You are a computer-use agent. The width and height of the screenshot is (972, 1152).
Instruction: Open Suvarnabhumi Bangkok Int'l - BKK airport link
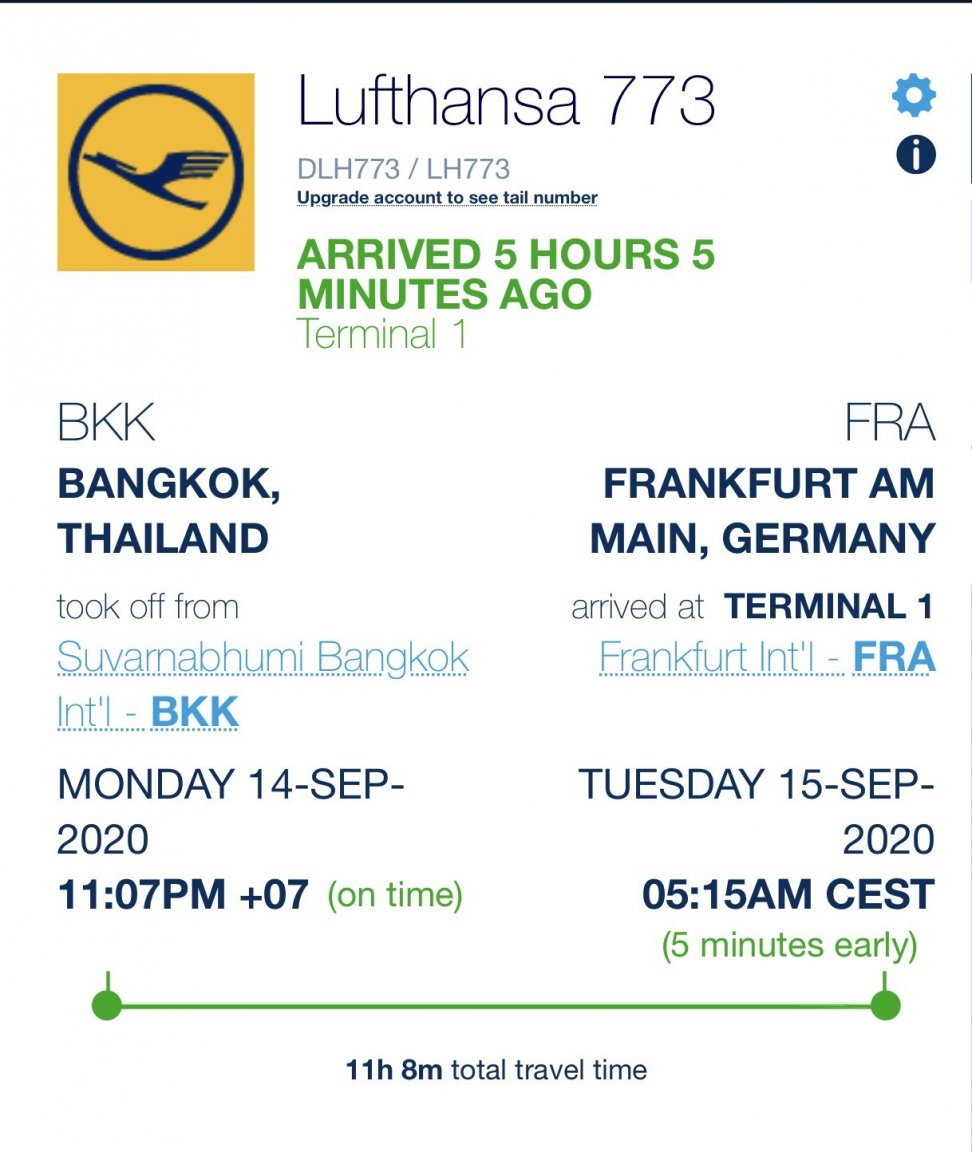pos(262,659)
